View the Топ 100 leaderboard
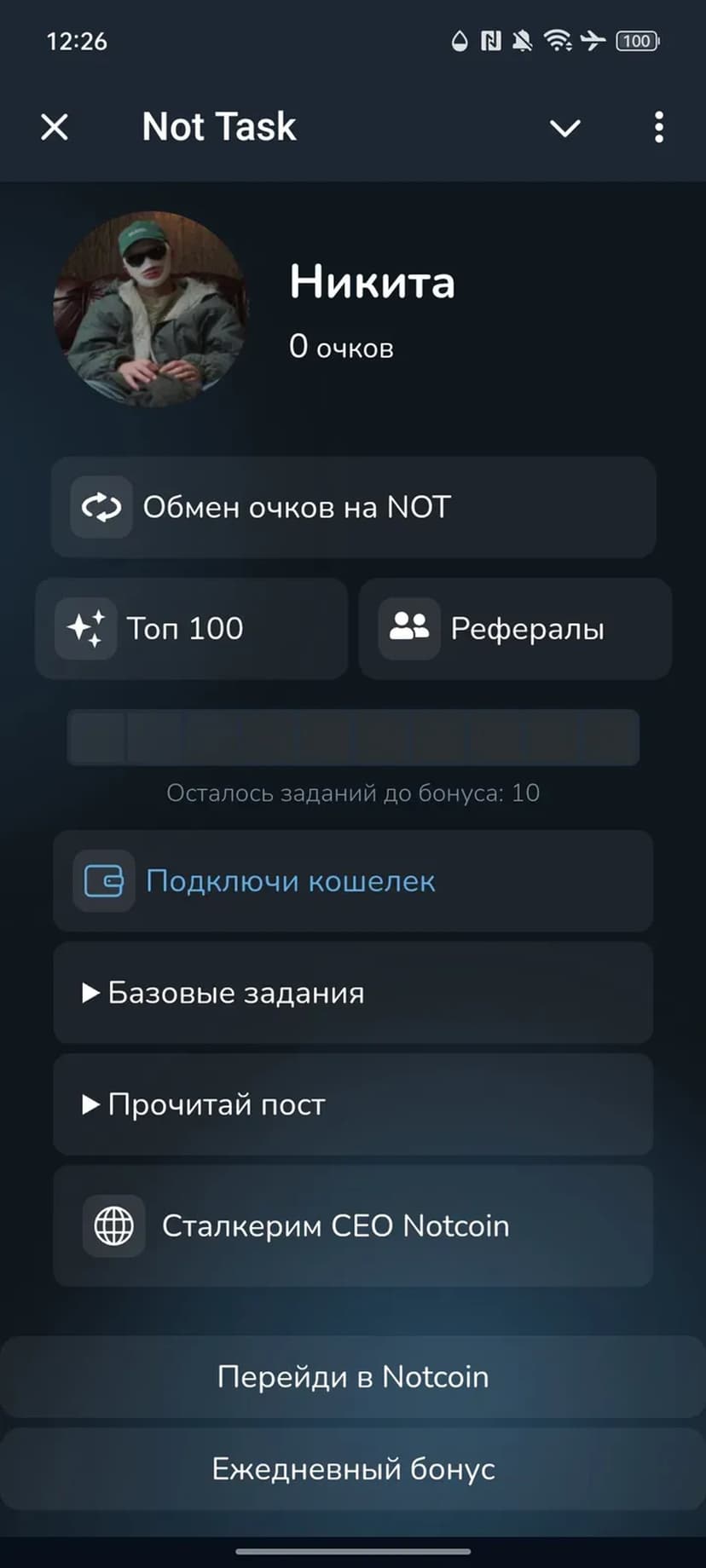 tap(191, 629)
